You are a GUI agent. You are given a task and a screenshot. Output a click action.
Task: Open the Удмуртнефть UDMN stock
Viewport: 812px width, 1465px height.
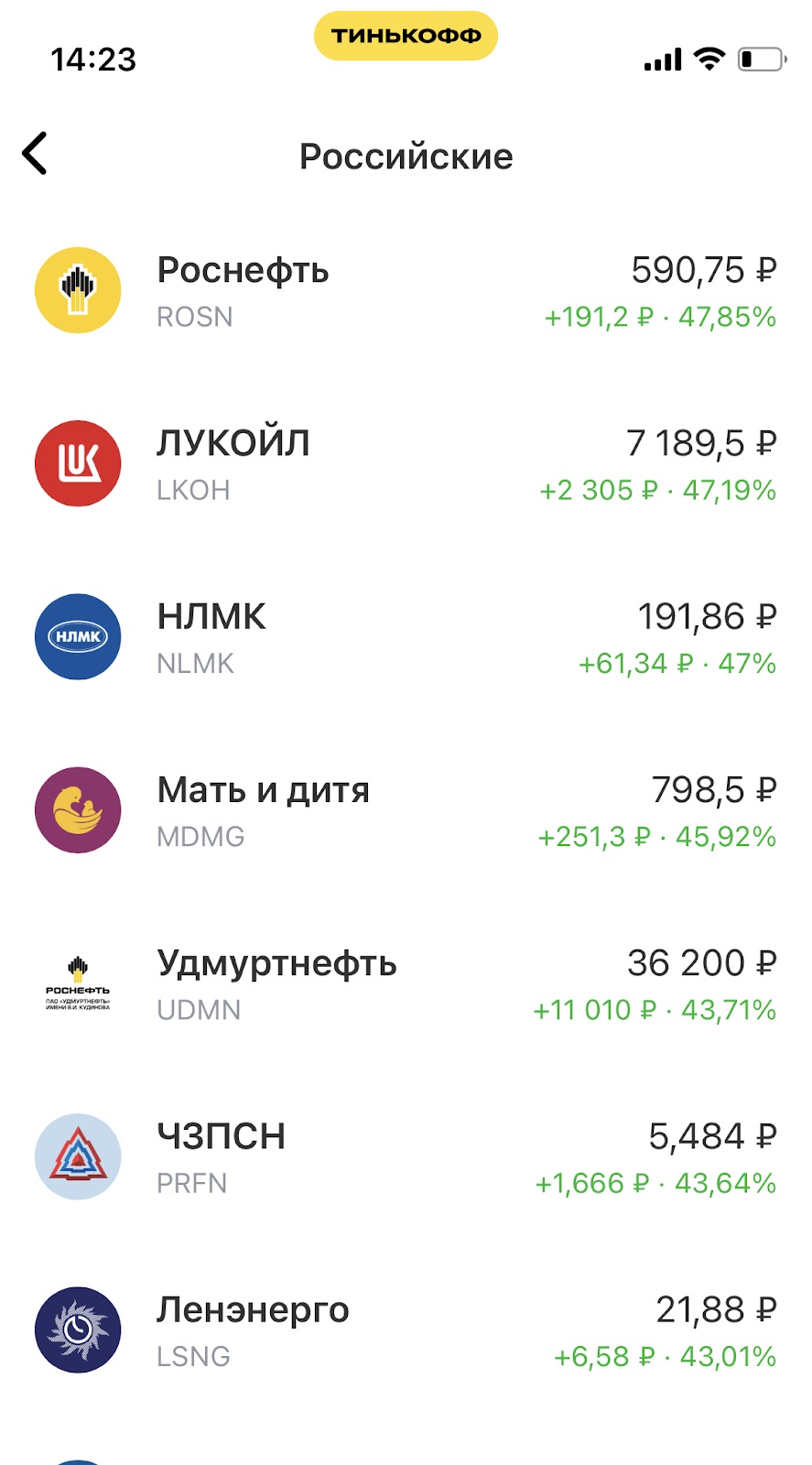coord(406,984)
